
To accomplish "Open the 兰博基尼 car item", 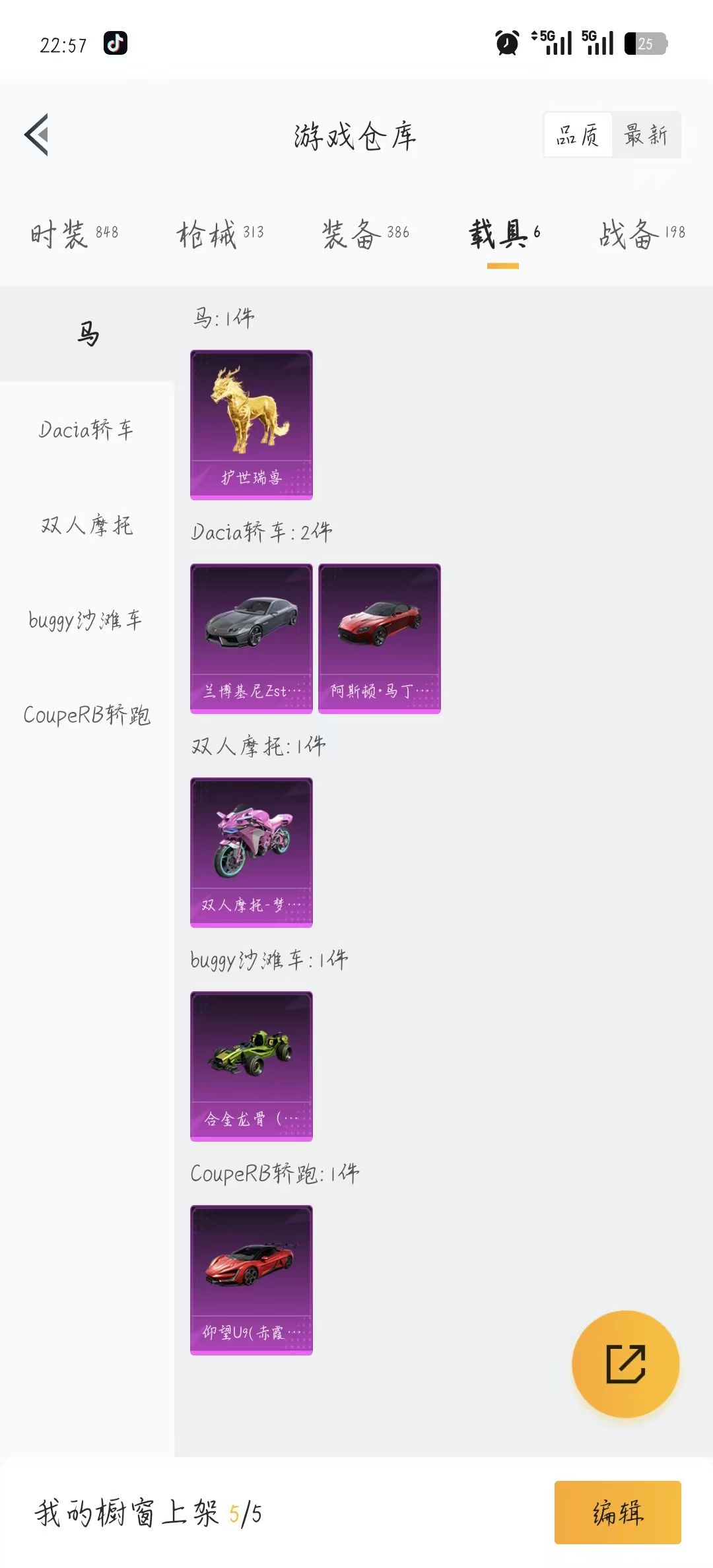I will point(252,639).
